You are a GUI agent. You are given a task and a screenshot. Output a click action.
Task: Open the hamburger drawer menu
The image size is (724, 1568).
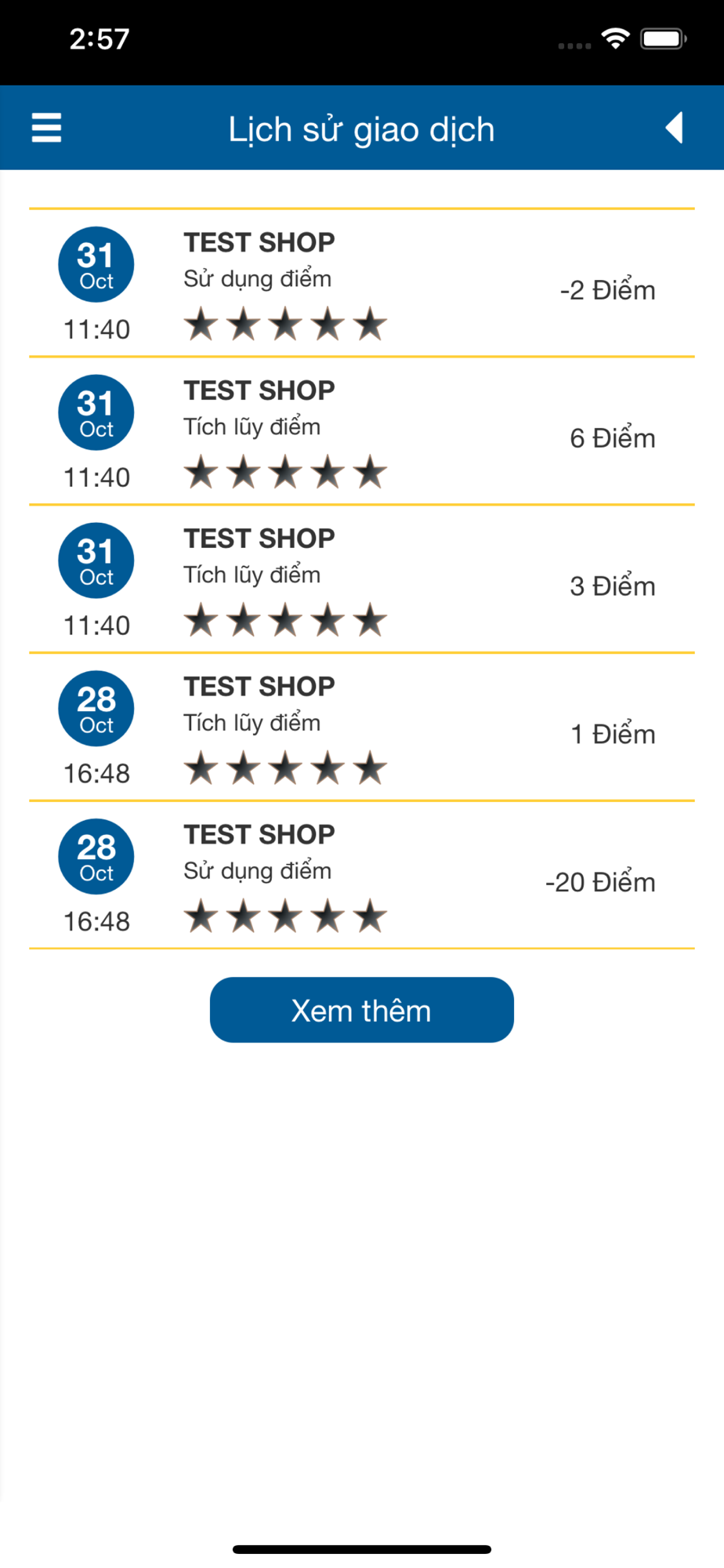pos(46,128)
